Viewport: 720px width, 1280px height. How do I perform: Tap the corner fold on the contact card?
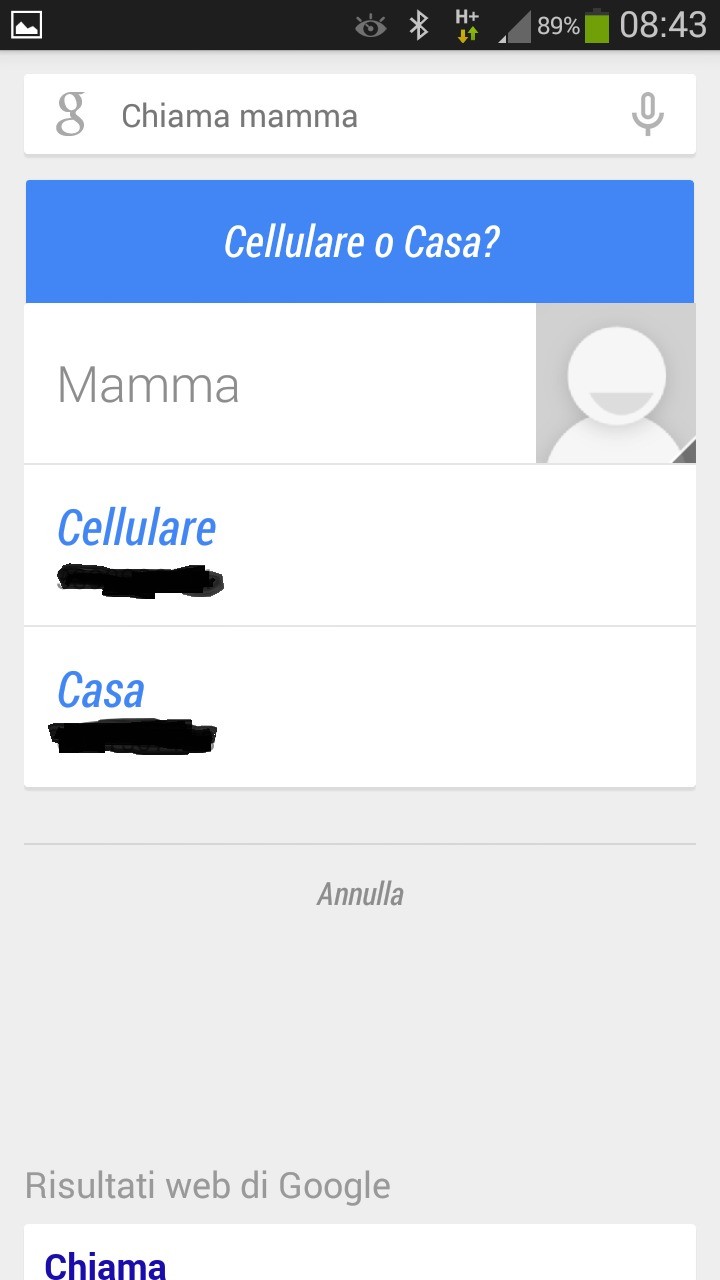coord(686,454)
